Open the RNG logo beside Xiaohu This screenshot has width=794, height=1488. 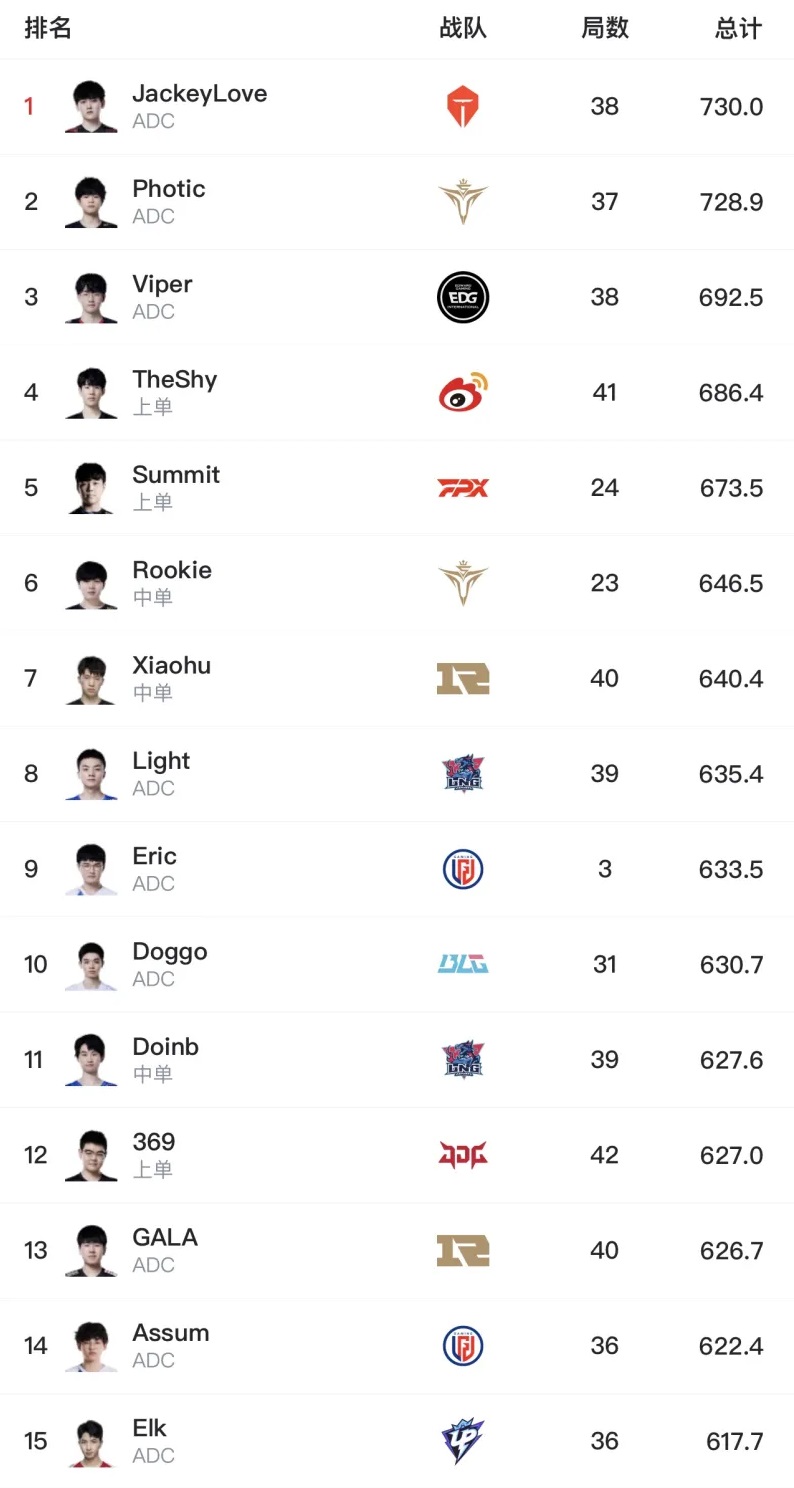pos(461,678)
